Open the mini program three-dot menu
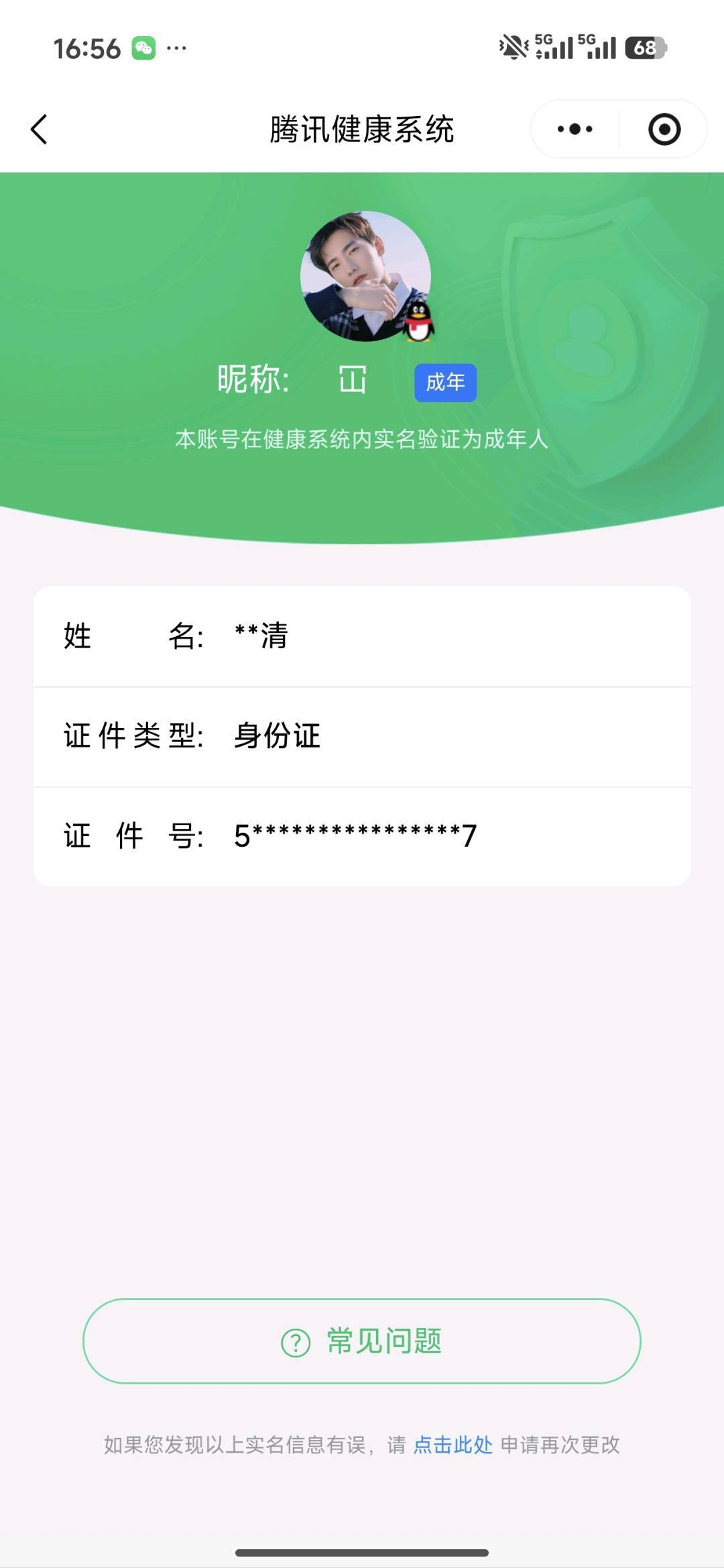 (x=575, y=129)
